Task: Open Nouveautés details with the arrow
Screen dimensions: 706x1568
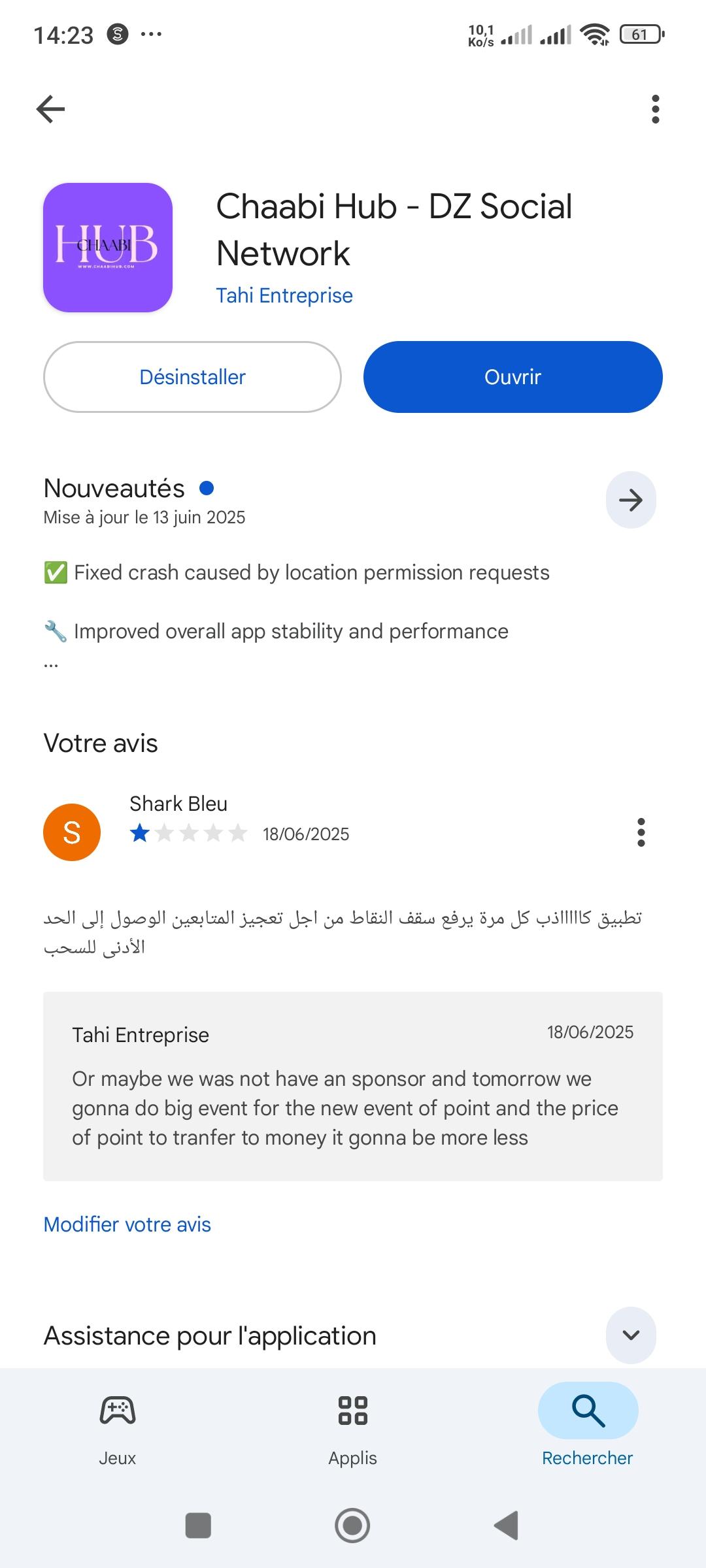Action: point(631,500)
